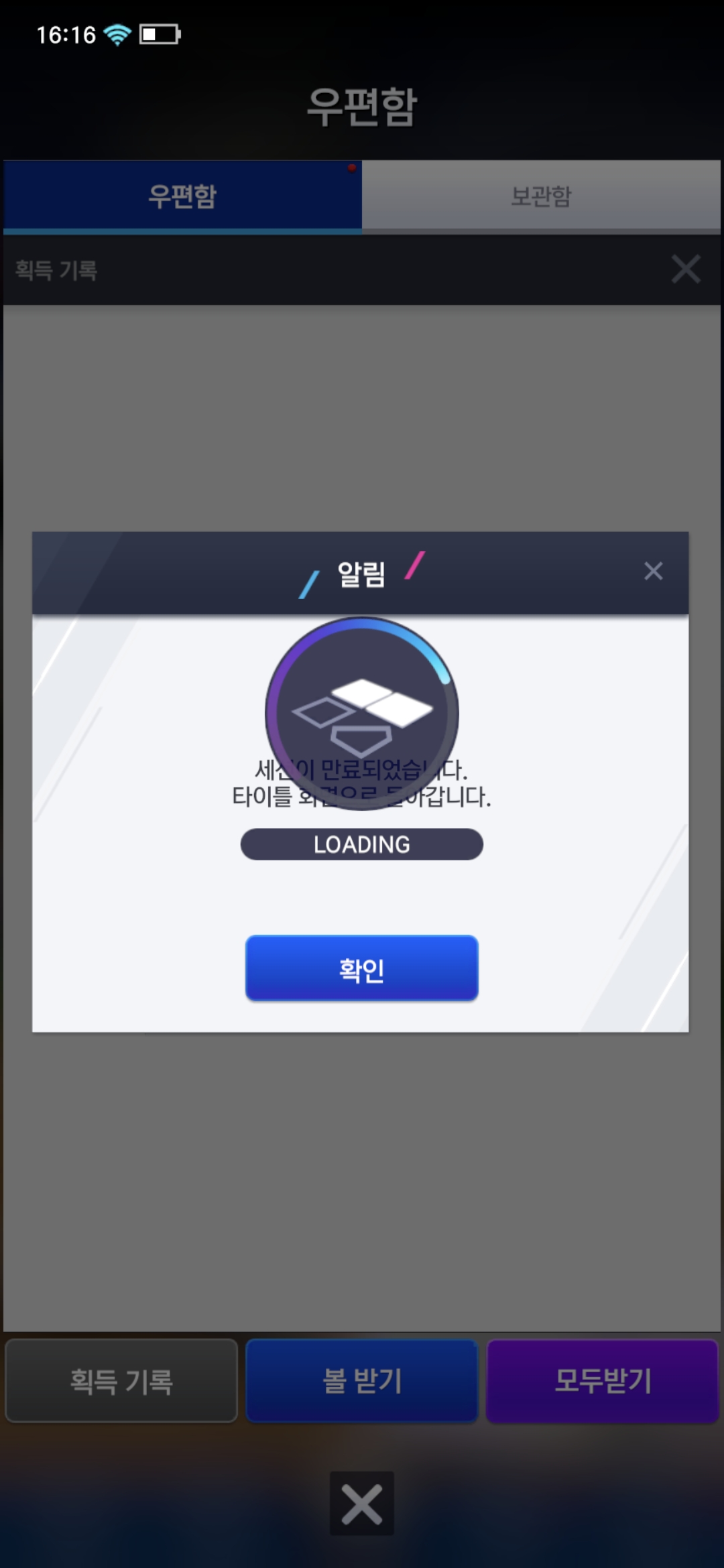Tap 모두받기 to receive all
Screen dimensions: 724x1568
click(602, 1381)
